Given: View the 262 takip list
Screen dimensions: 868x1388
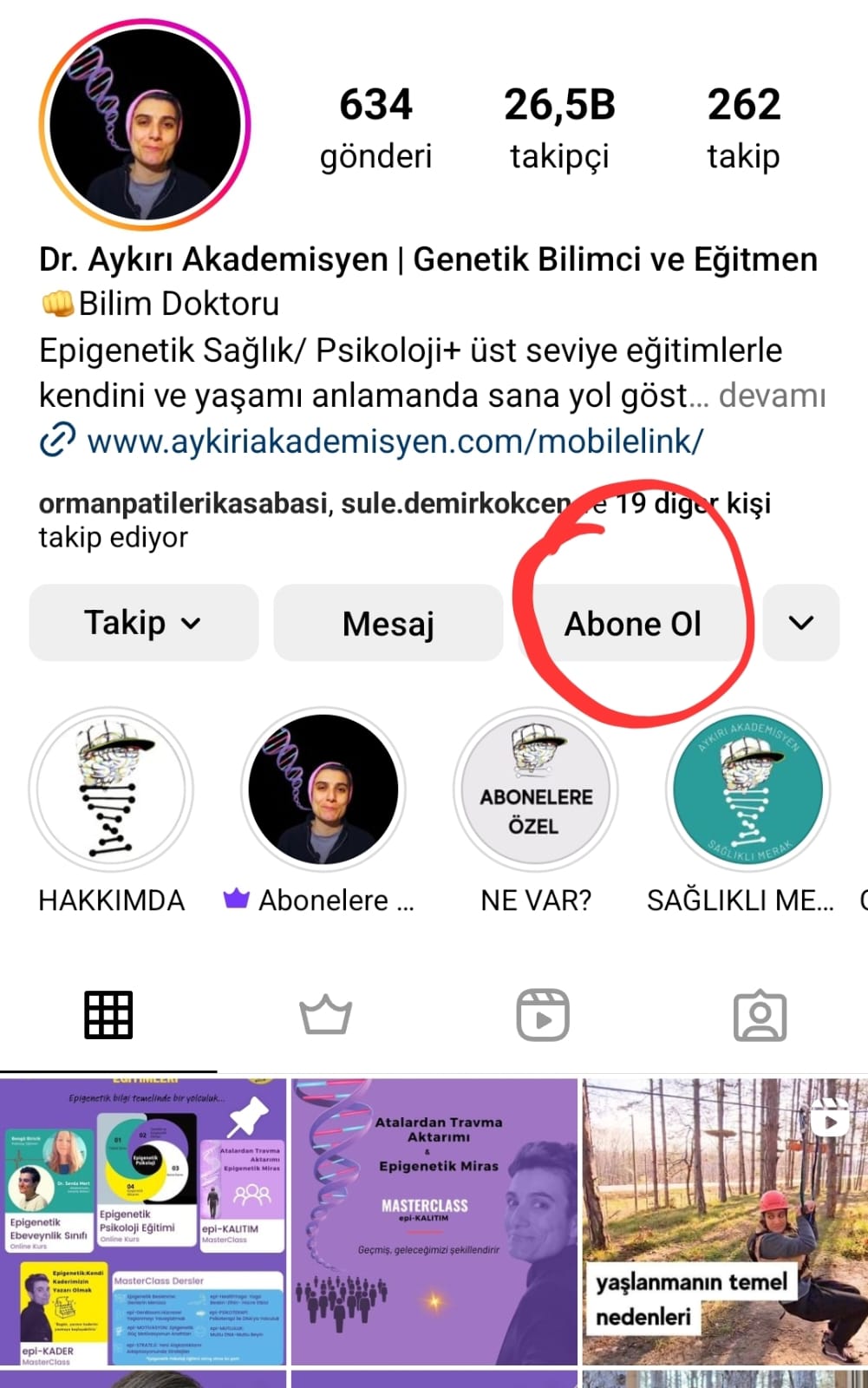Looking at the screenshot, I should [x=743, y=128].
